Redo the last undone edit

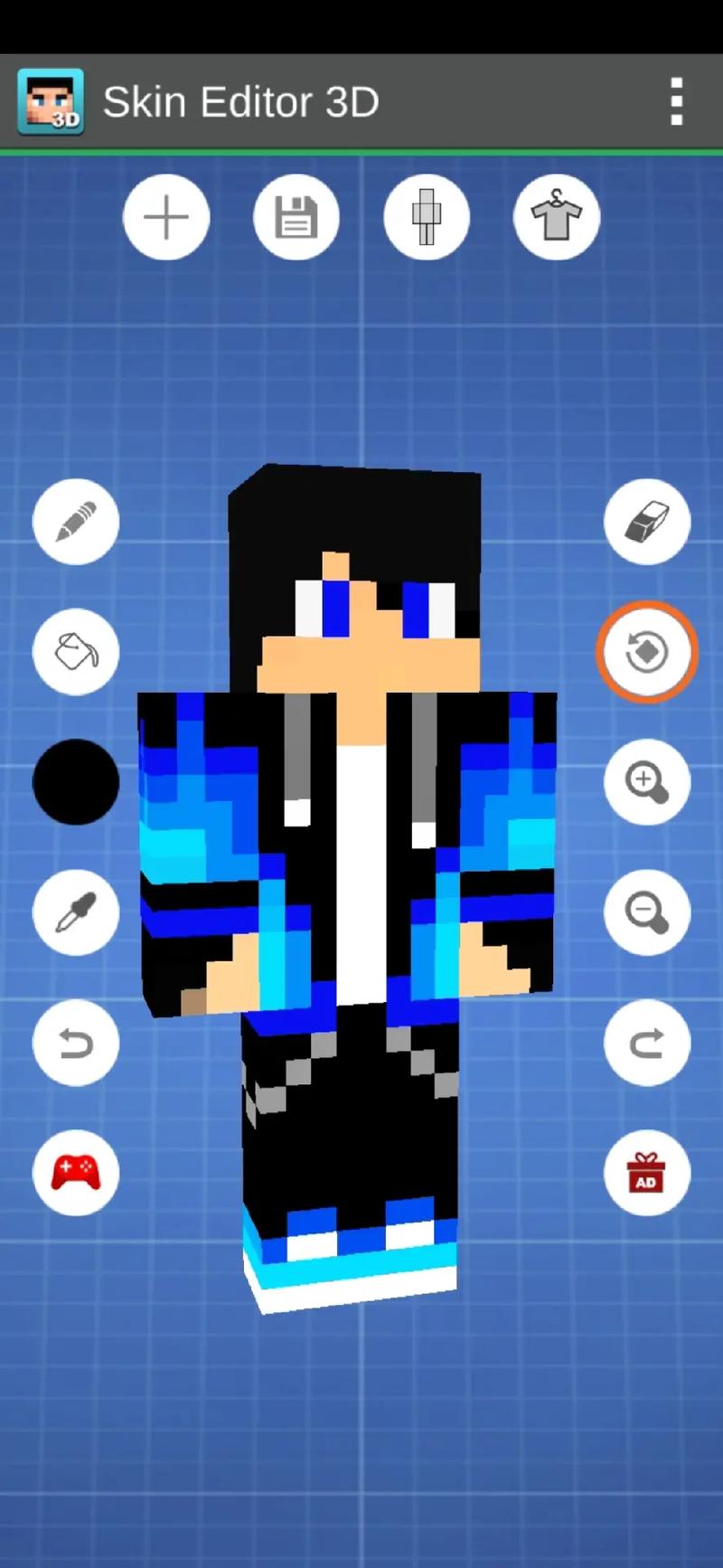(x=646, y=1043)
